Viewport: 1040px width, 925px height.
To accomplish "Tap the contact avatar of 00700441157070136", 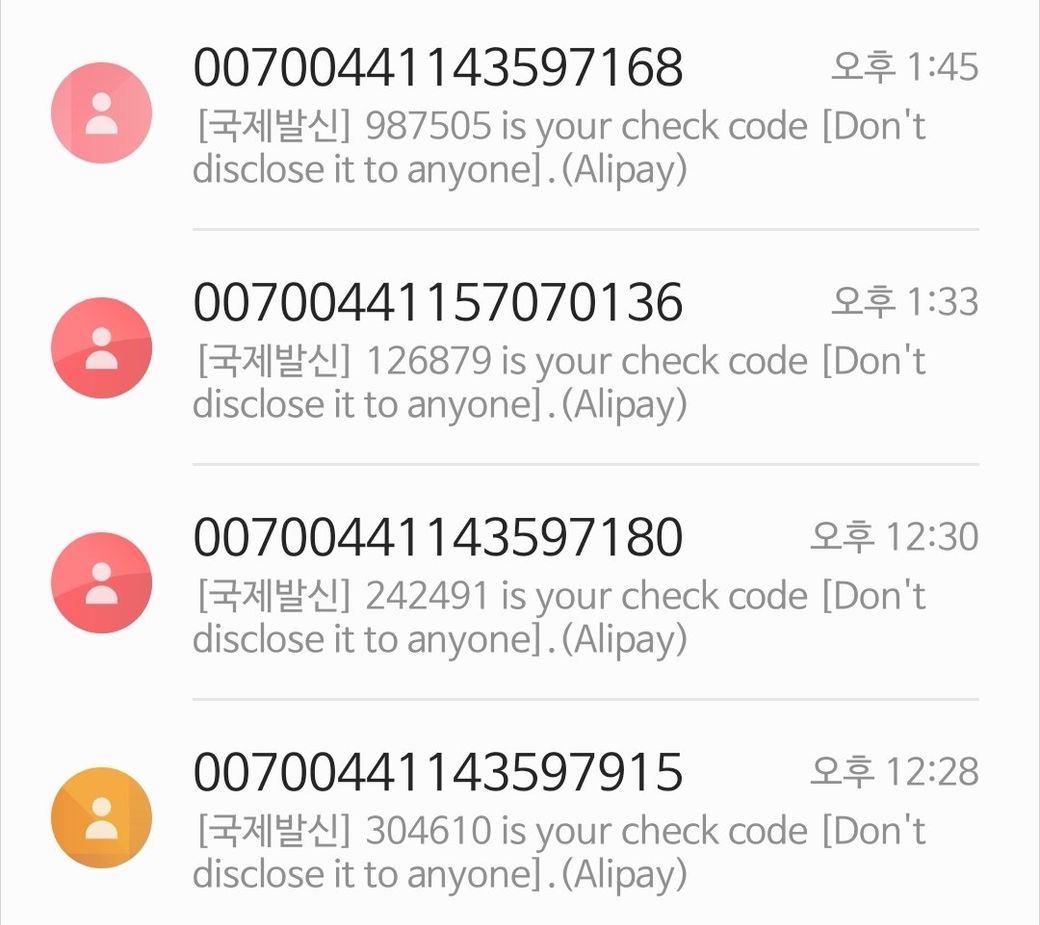I will pos(101,347).
